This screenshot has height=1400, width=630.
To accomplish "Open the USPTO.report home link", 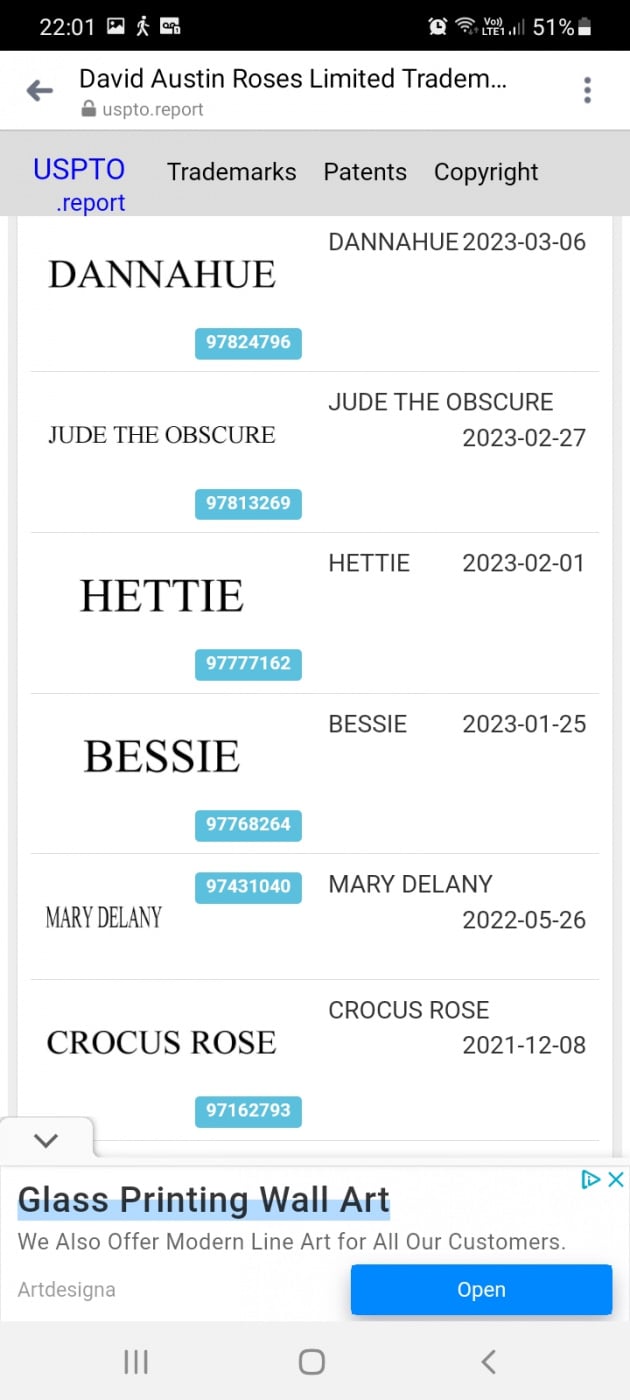I will (80, 185).
